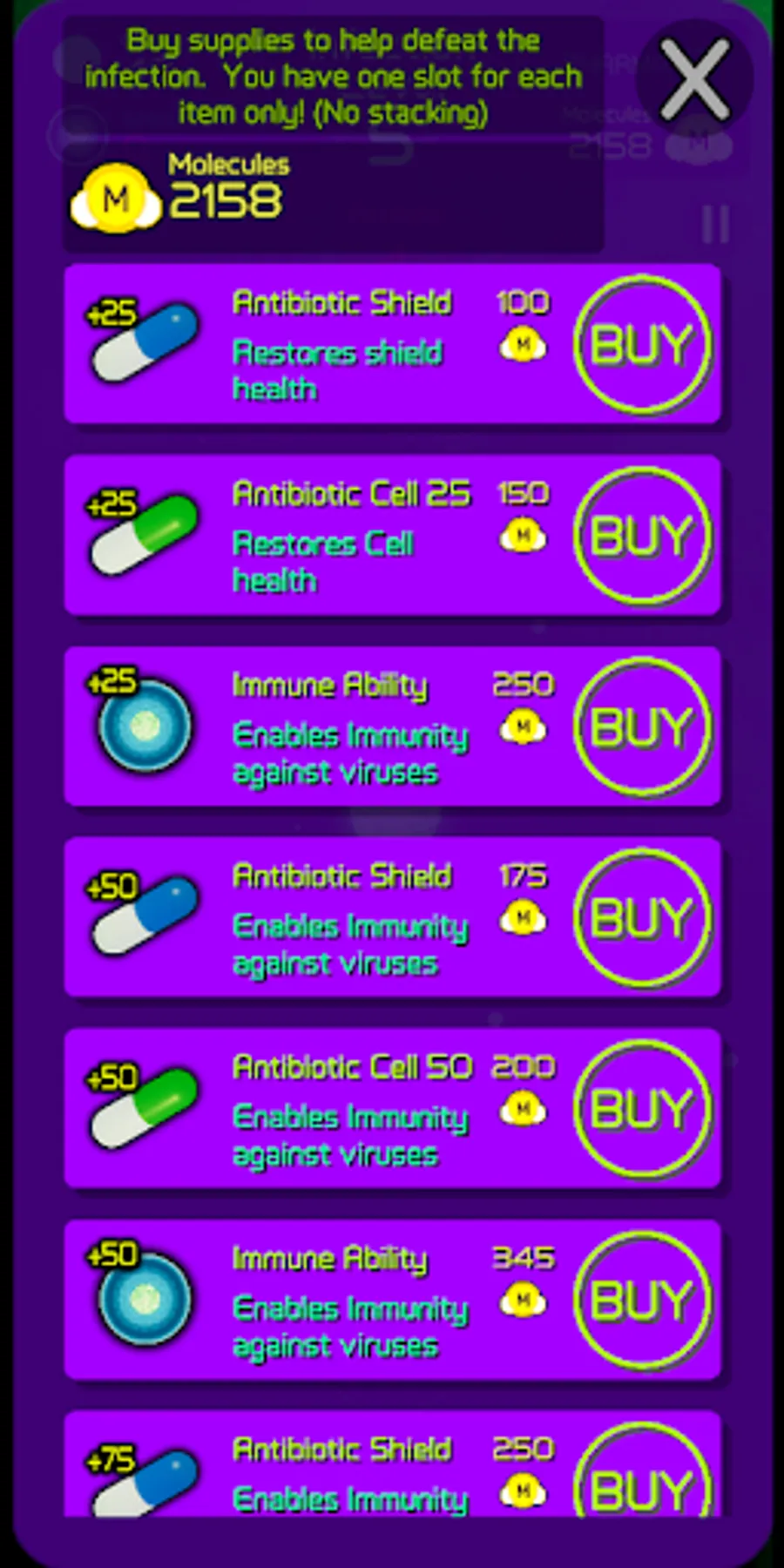Buy Antibiotic Cell 25 for 150 molecules
Screen dimensions: 784x1568
coord(643,535)
